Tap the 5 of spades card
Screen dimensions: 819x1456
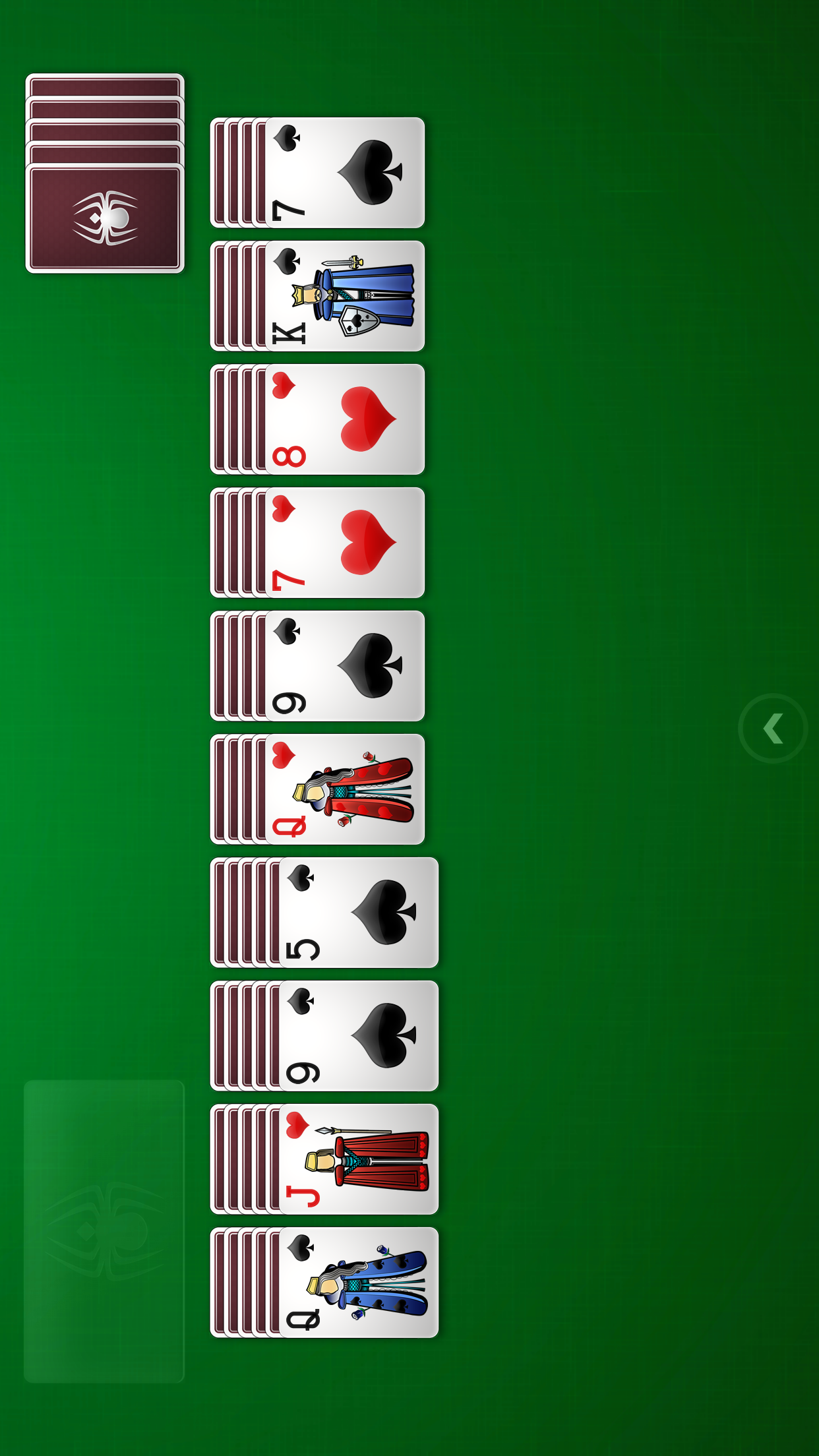pos(358,913)
